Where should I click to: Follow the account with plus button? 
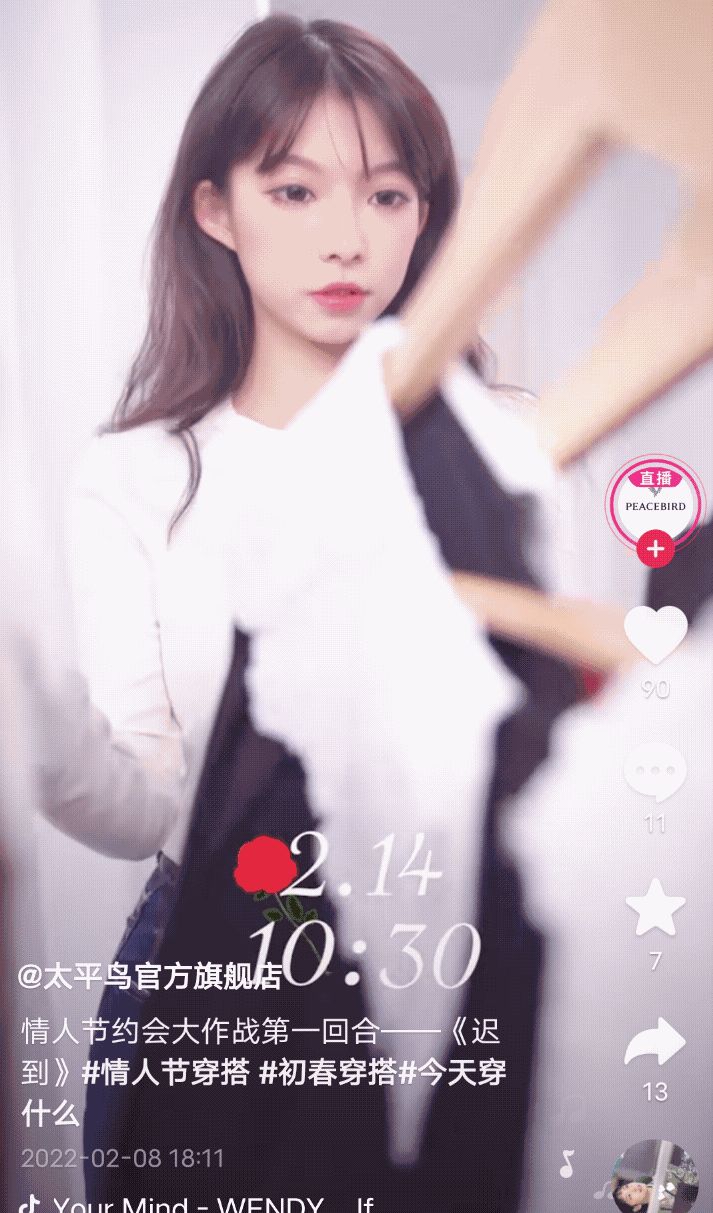tap(656, 549)
